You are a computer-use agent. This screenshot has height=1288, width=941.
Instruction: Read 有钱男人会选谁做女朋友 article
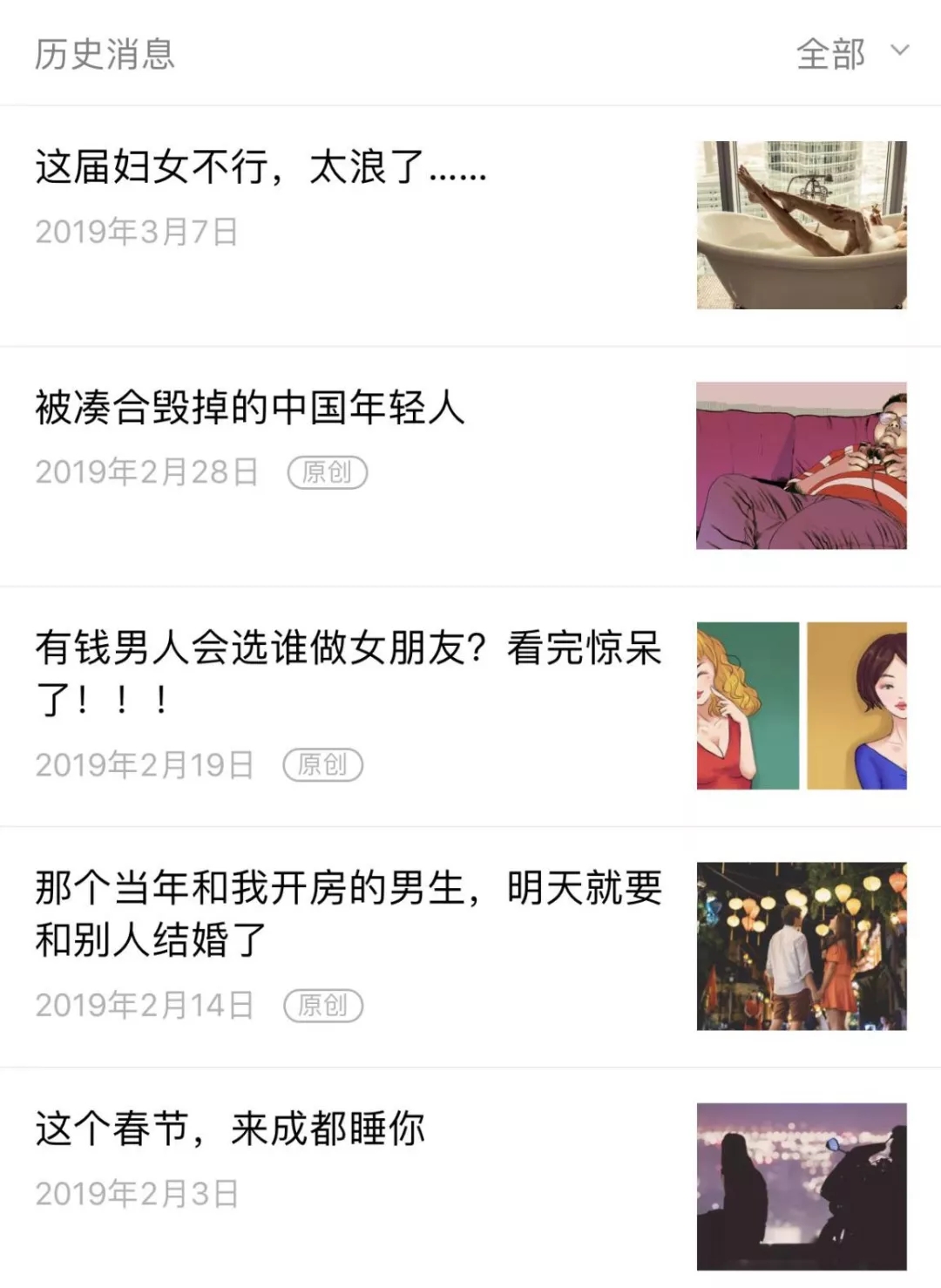pyautogui.click(x=349, y=673)
